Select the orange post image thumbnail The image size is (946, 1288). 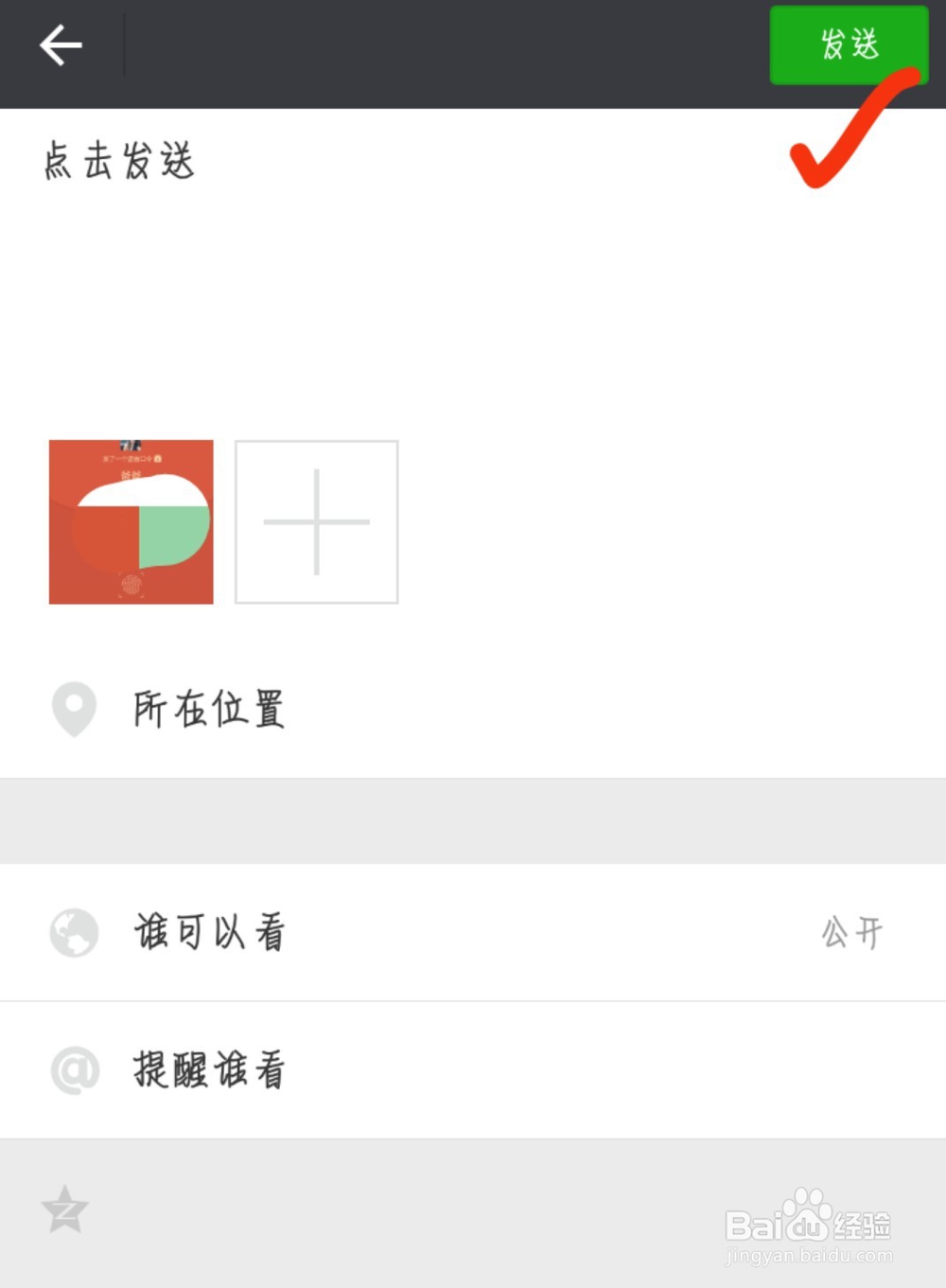pyautogui.click(x=130, y=520)
